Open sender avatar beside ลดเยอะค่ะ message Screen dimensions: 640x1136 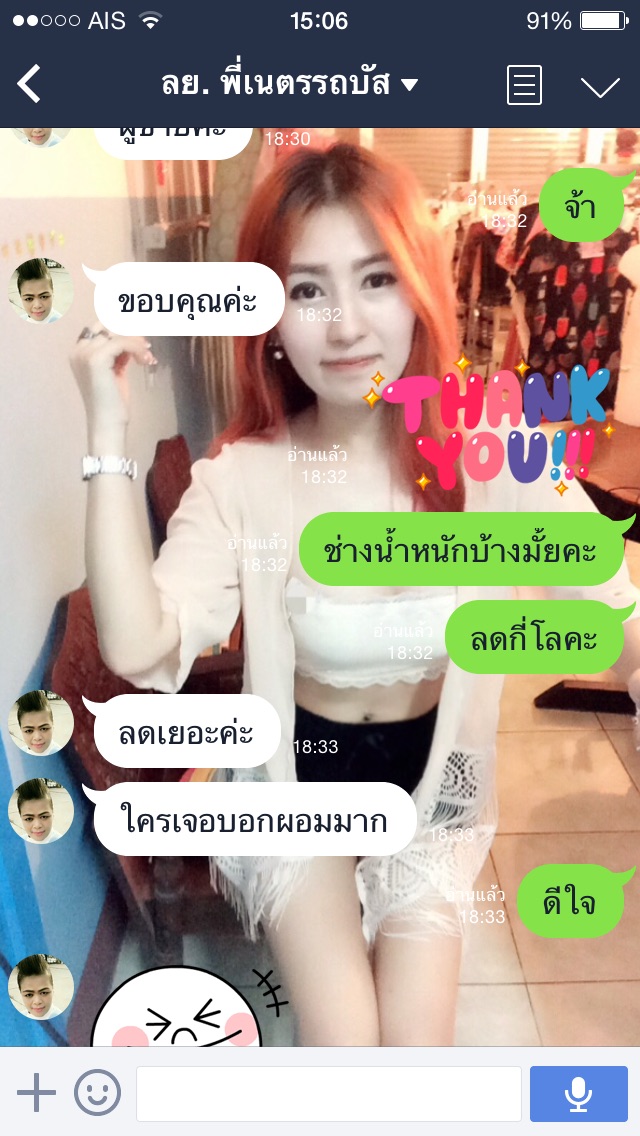point(41,723)
